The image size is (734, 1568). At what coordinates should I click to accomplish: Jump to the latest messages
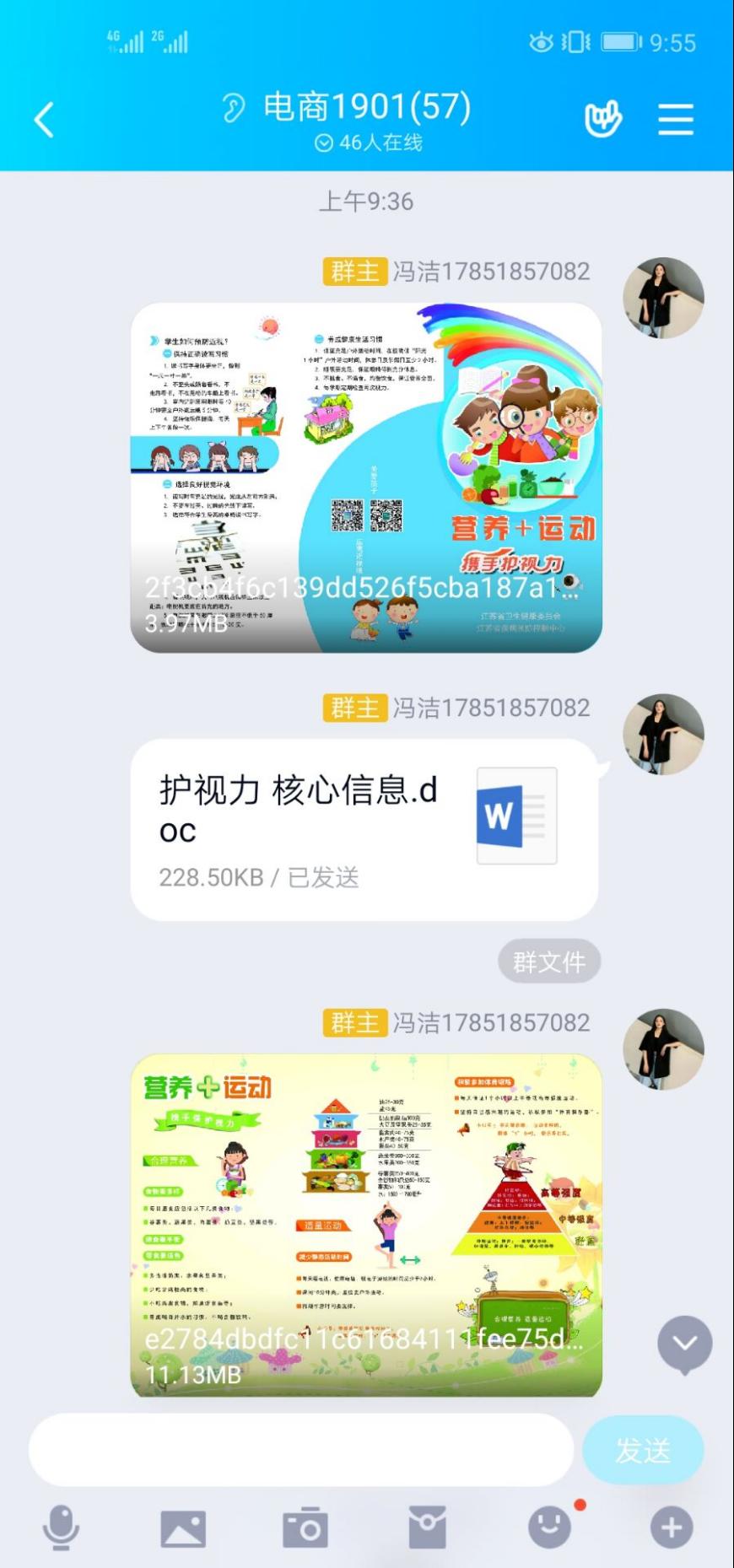[x=684, y=1344]
